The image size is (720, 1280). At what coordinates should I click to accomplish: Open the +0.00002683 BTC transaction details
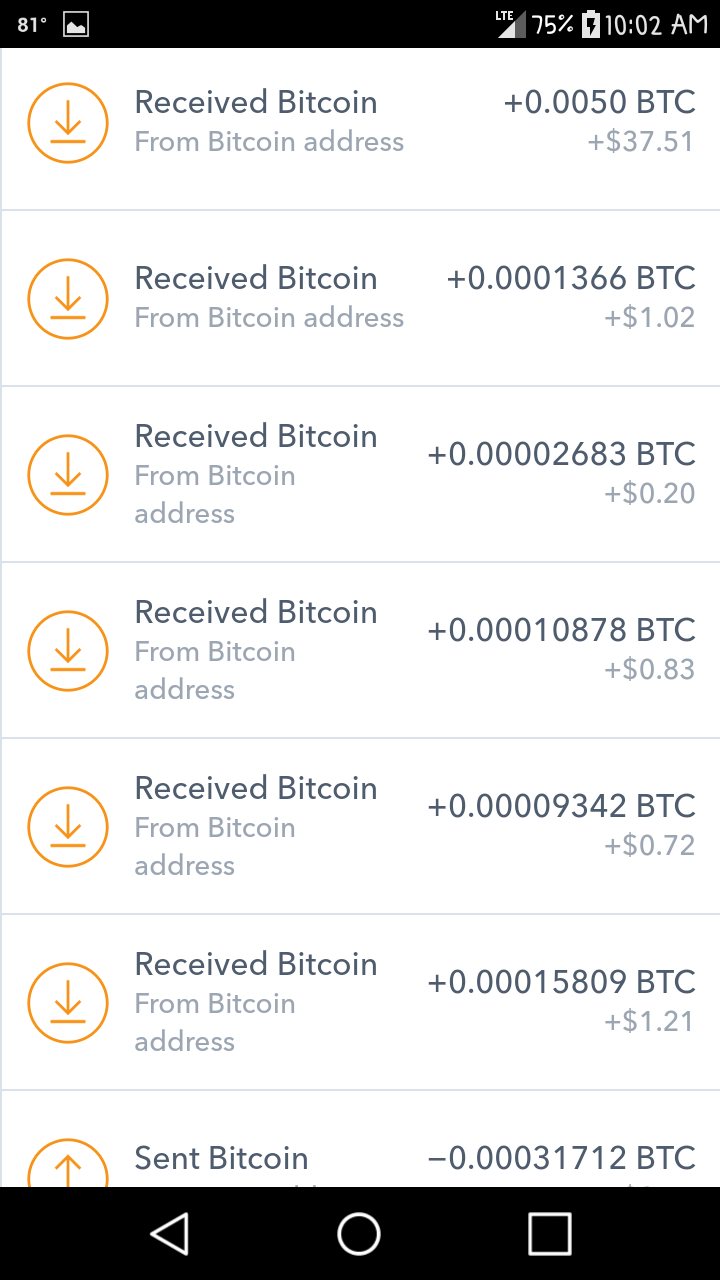click(360, 474)
